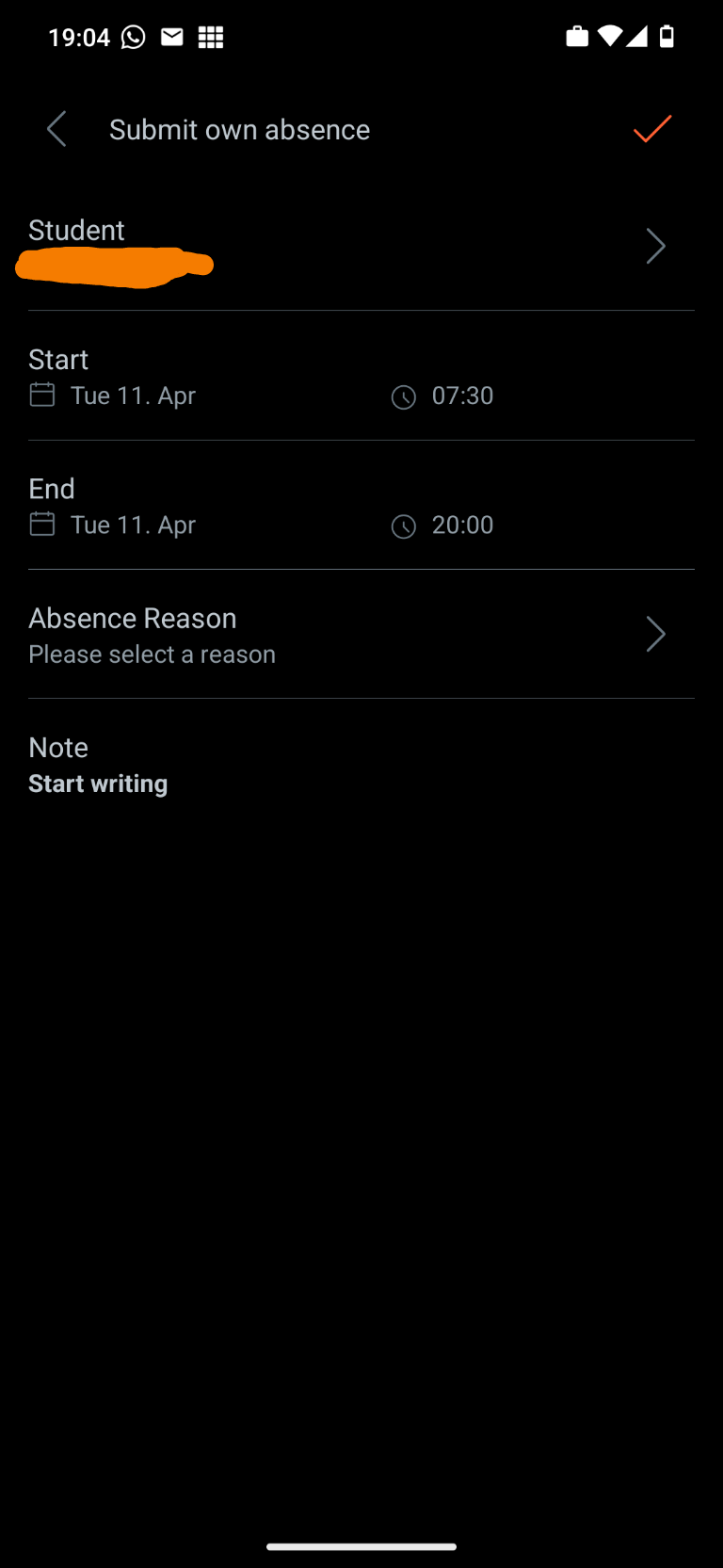Viewport: 723px width, 1568px height.
Task: Open the calendar icon next to Start date
Action: click(41, 396)
